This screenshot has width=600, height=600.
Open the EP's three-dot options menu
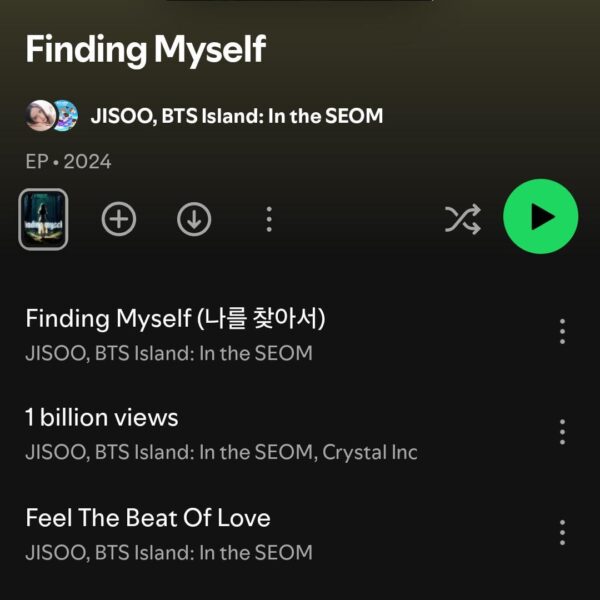pos(268,219)
